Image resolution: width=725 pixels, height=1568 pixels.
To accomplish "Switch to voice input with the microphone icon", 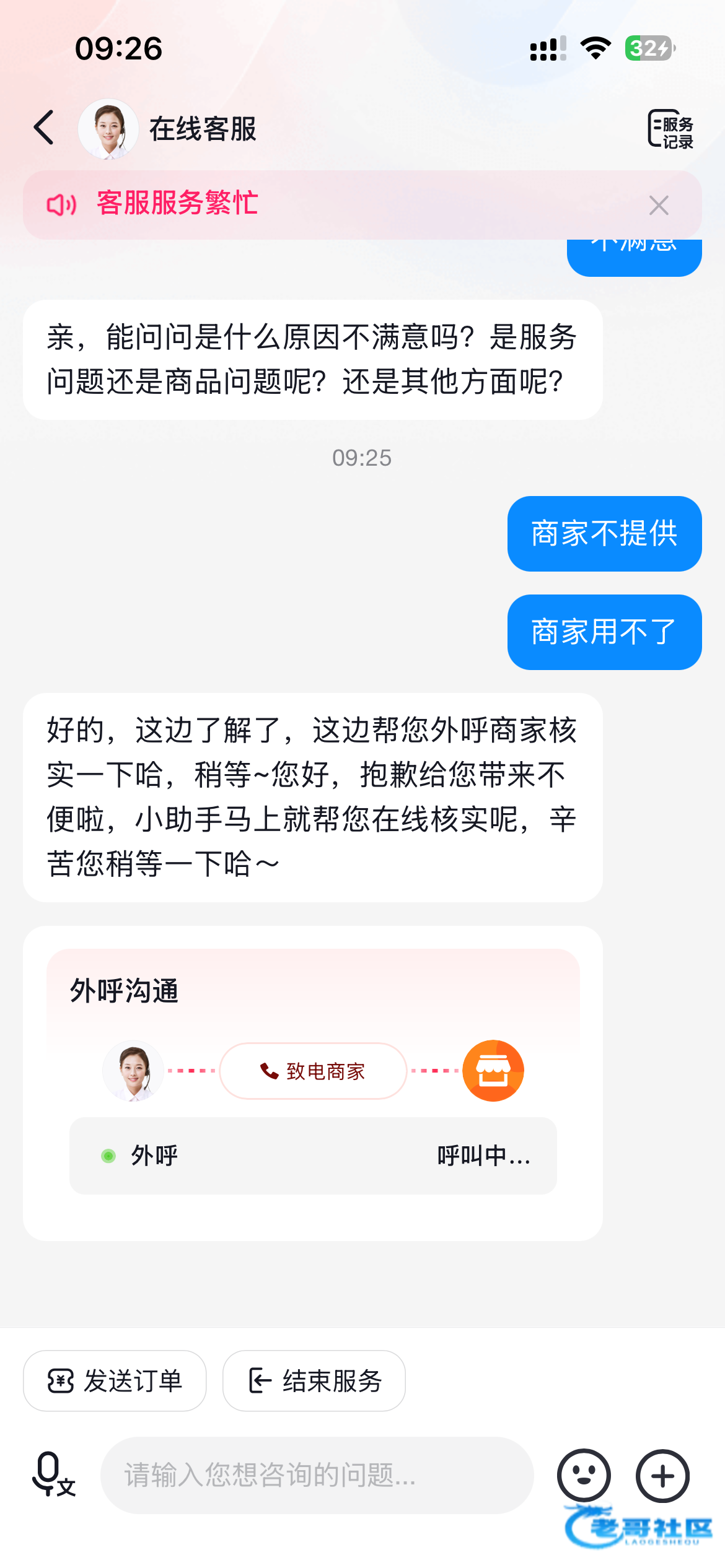I will point(53,1474).
